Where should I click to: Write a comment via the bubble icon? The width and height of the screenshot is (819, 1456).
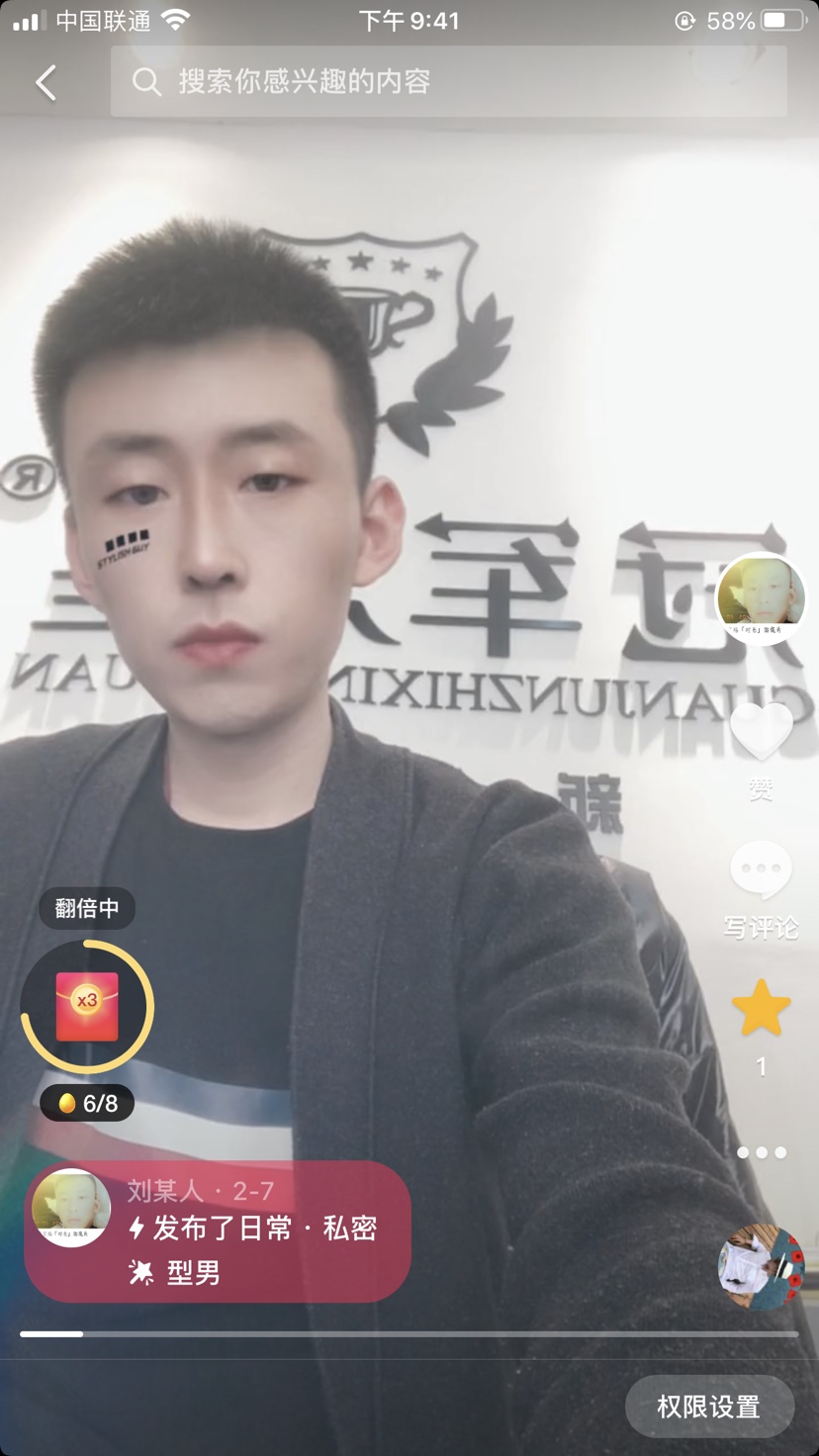click(761, 870)
